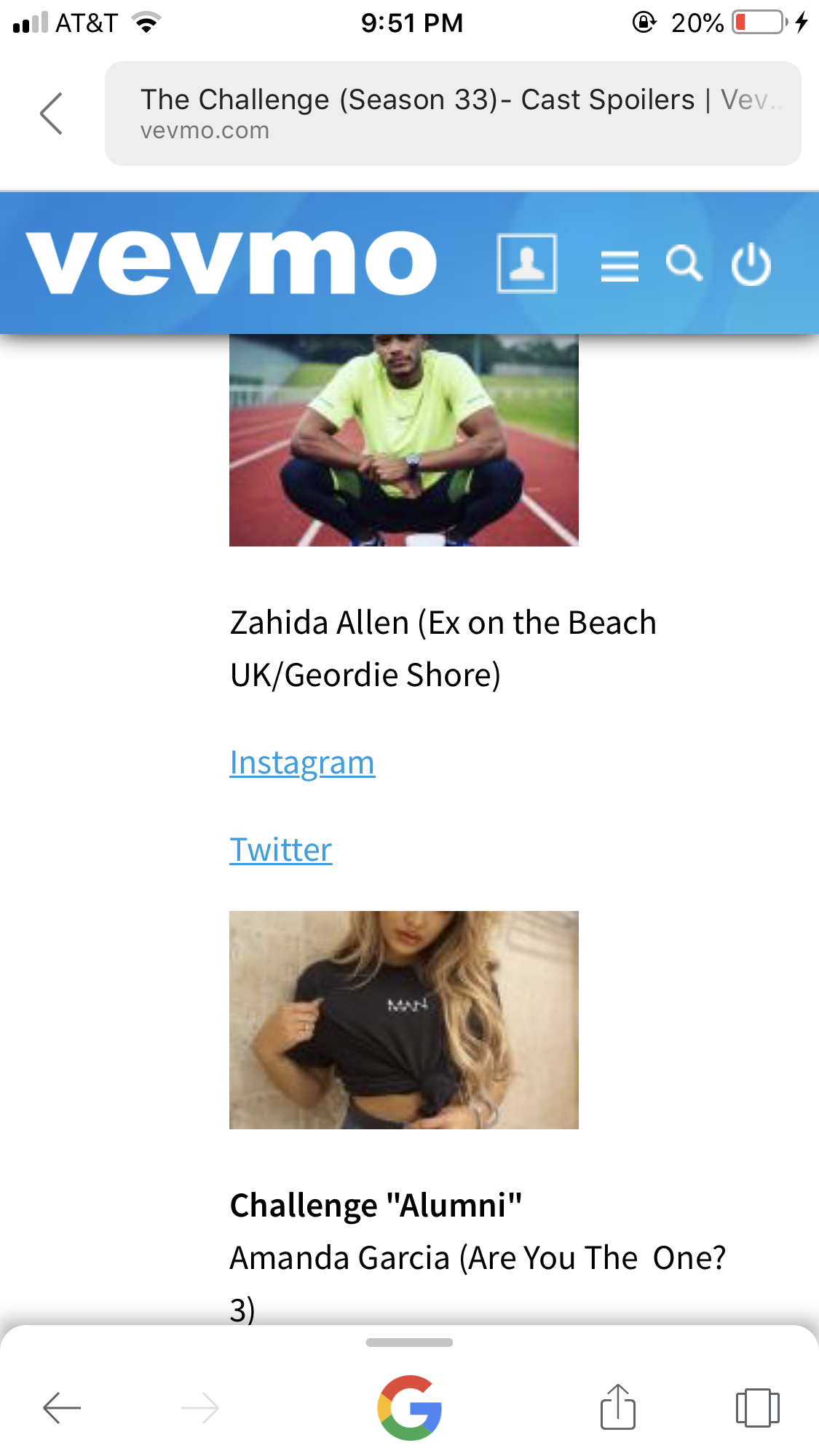This screenshot has height=1456, width=819.
Task: Open the user profile icon
Action: pyautogui.click(x=527, y=263)
